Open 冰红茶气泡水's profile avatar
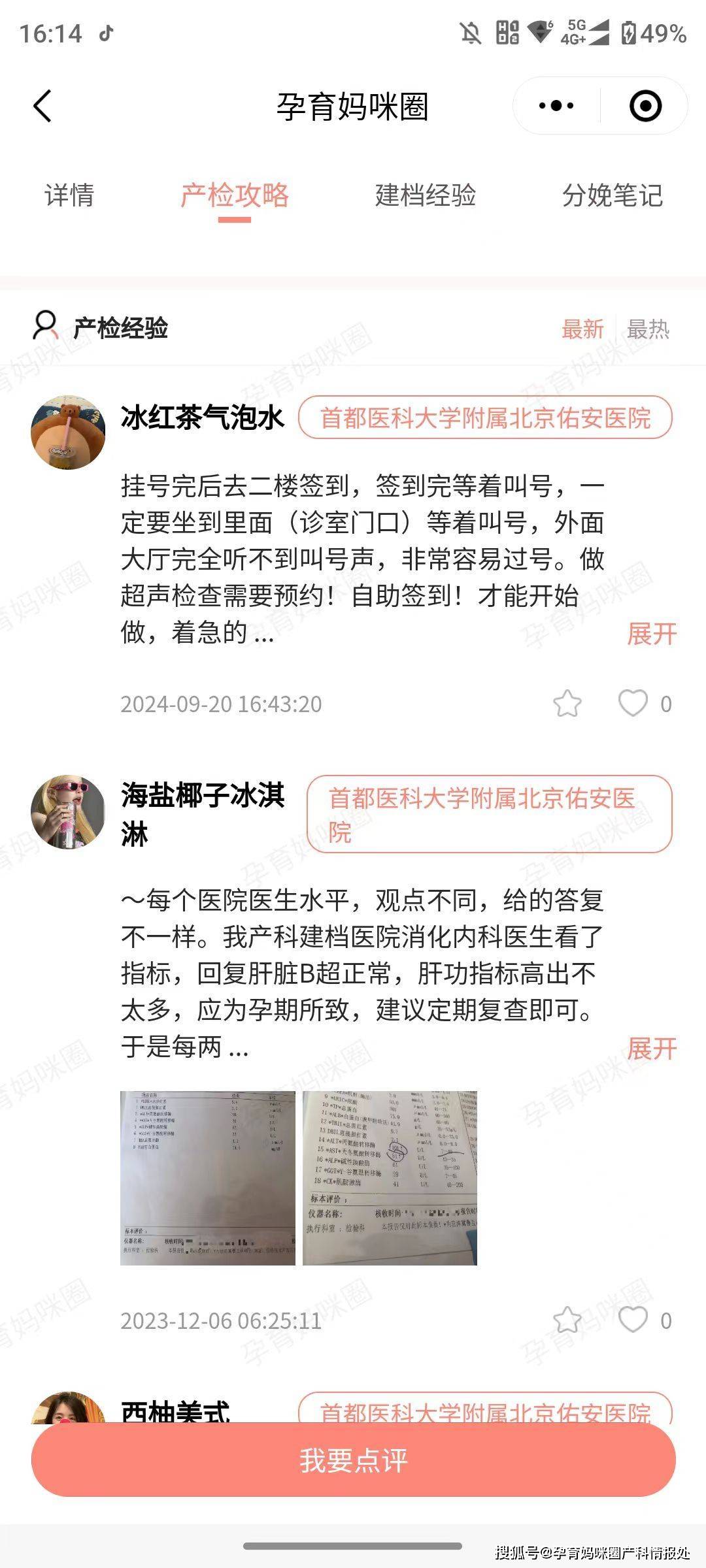The width and height of the screenshot is (706, 1568). tap(68, 432)
